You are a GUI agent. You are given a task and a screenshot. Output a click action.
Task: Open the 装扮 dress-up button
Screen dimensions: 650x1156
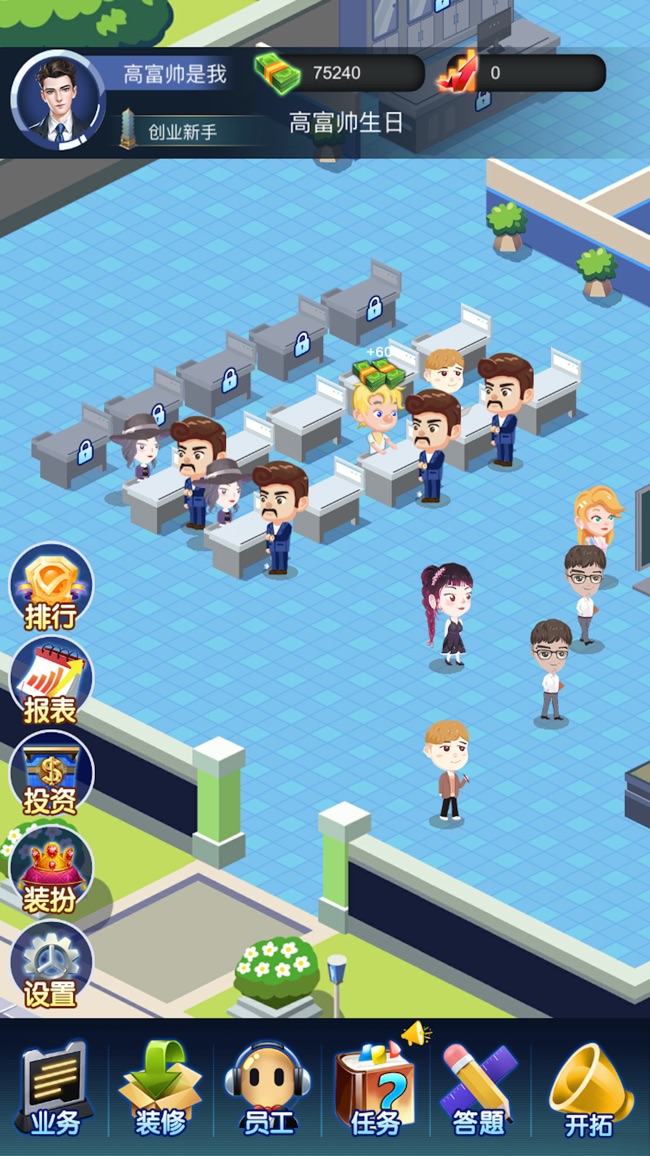coord(51,869)
